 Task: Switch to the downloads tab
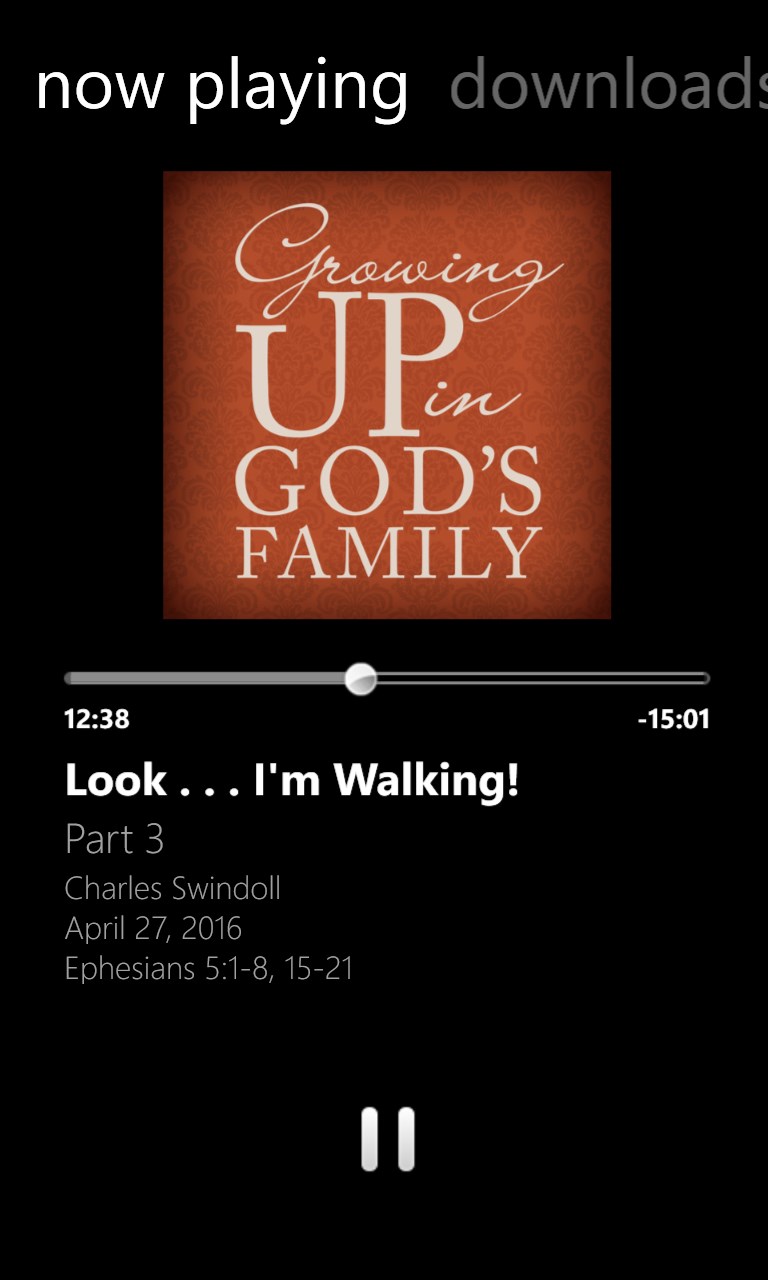point(608,84)
